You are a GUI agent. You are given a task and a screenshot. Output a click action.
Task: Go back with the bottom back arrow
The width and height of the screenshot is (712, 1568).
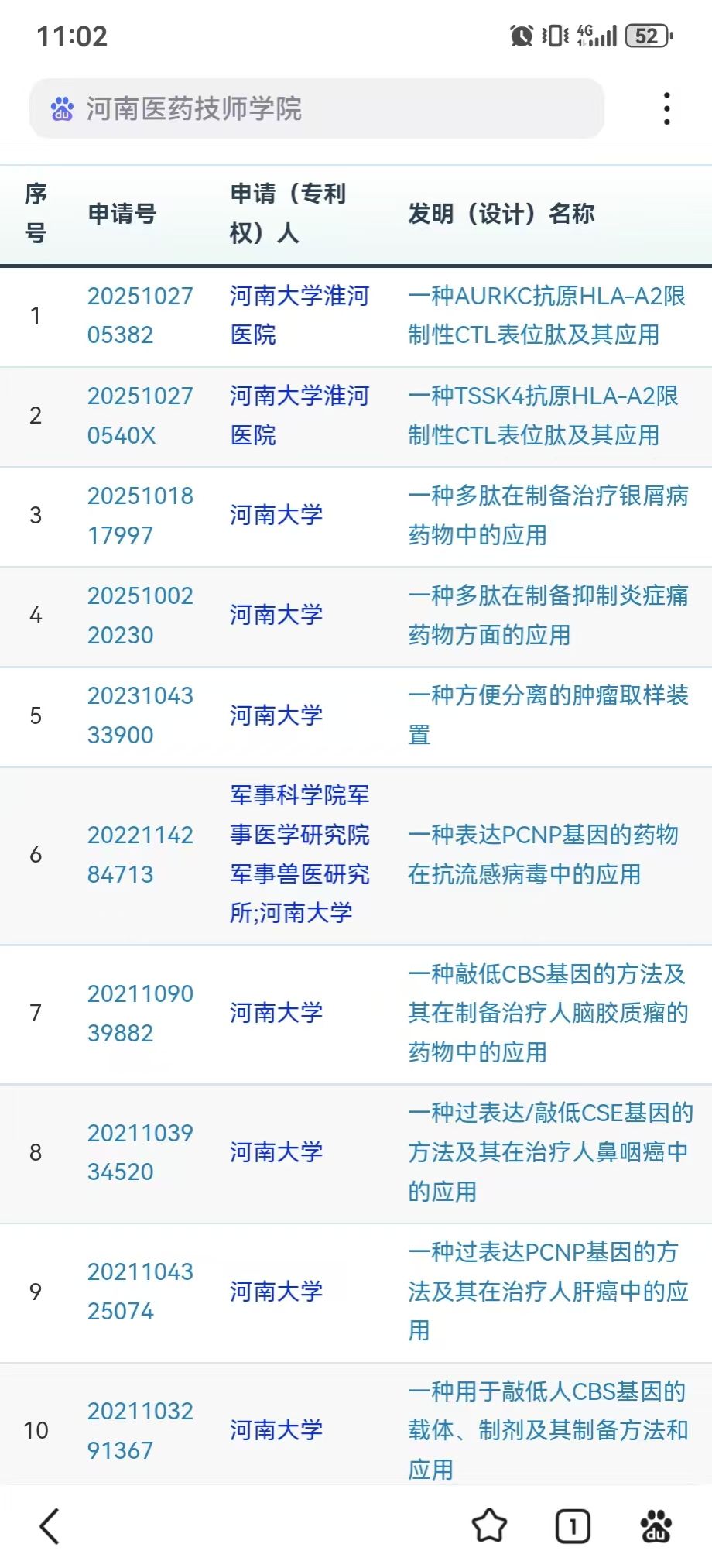click(50, 1526)
